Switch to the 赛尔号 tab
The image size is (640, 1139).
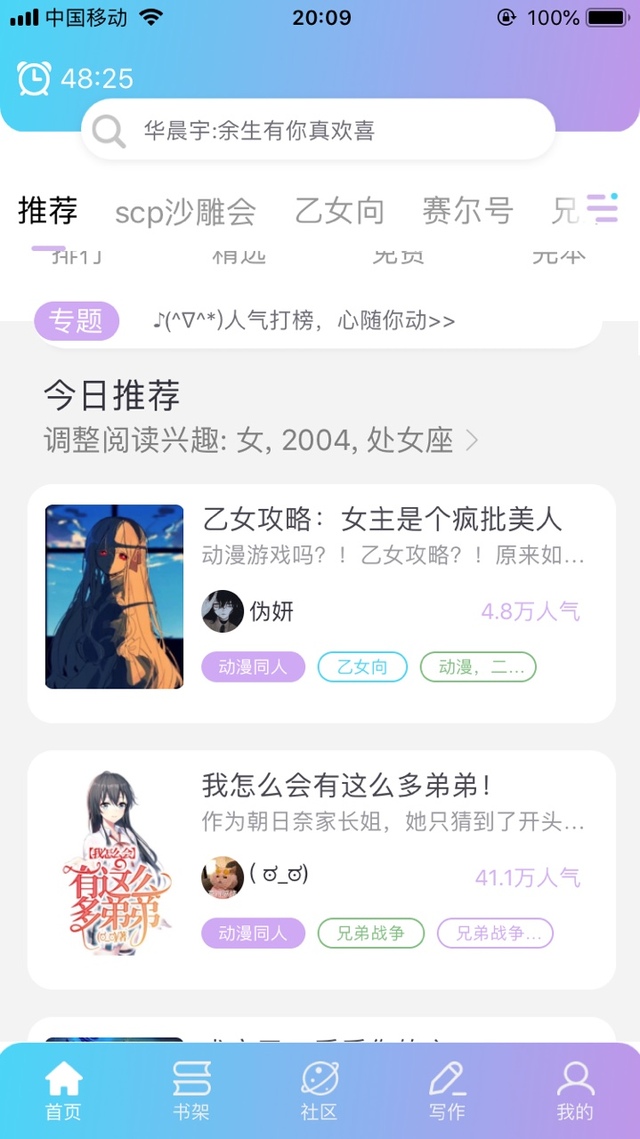[468, 211]
